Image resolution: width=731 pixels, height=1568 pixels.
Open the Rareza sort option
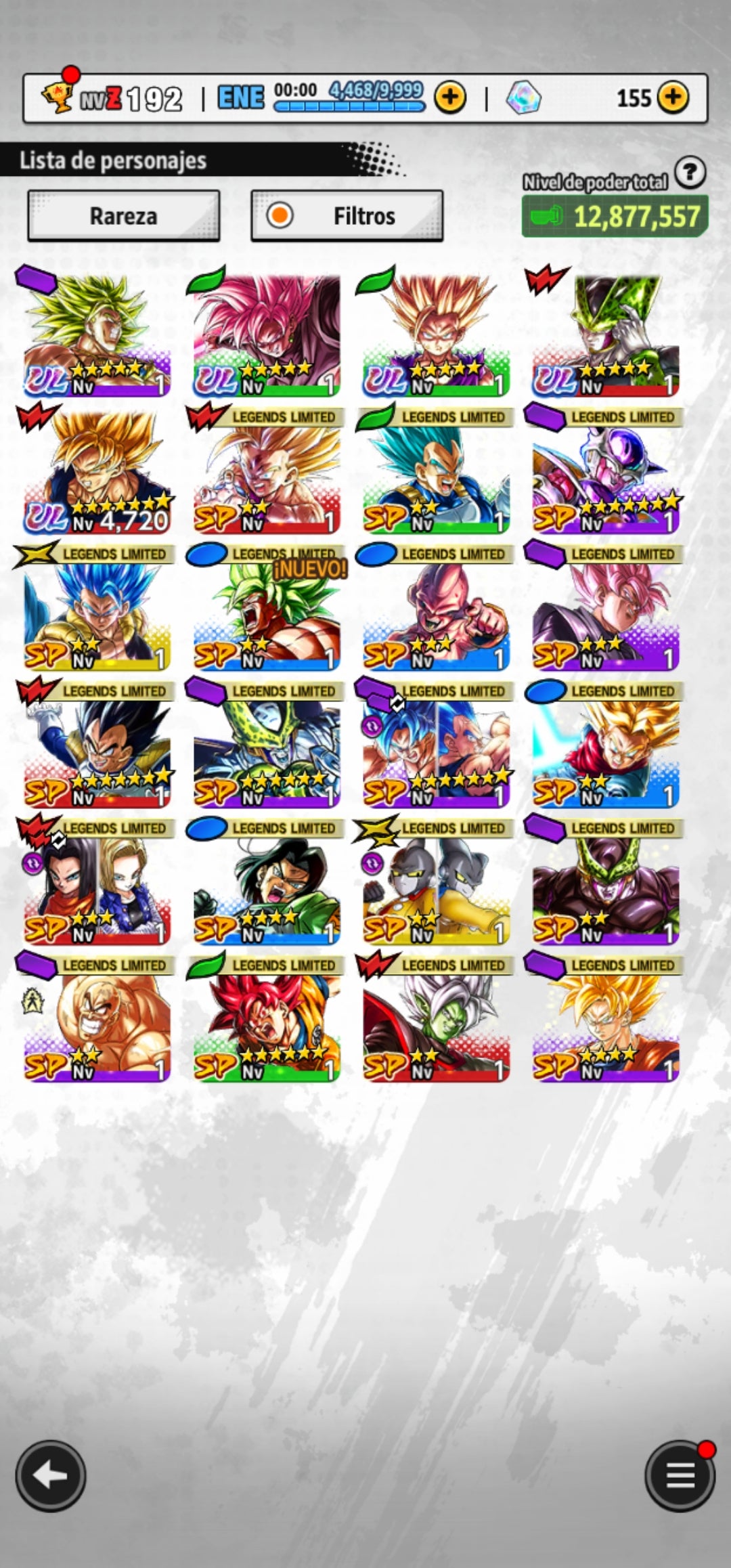point(123,216)
